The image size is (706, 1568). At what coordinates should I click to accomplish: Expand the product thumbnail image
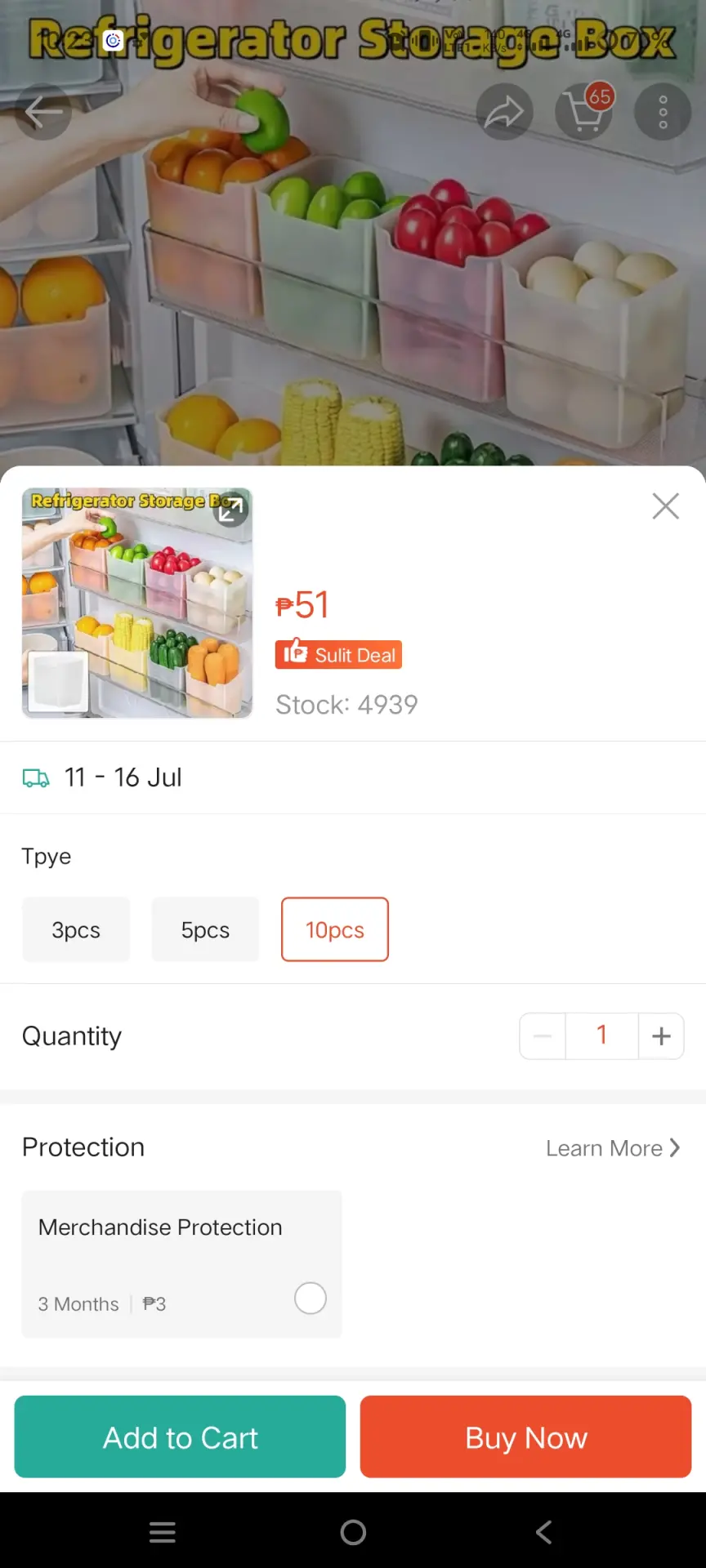click(231, 510)
